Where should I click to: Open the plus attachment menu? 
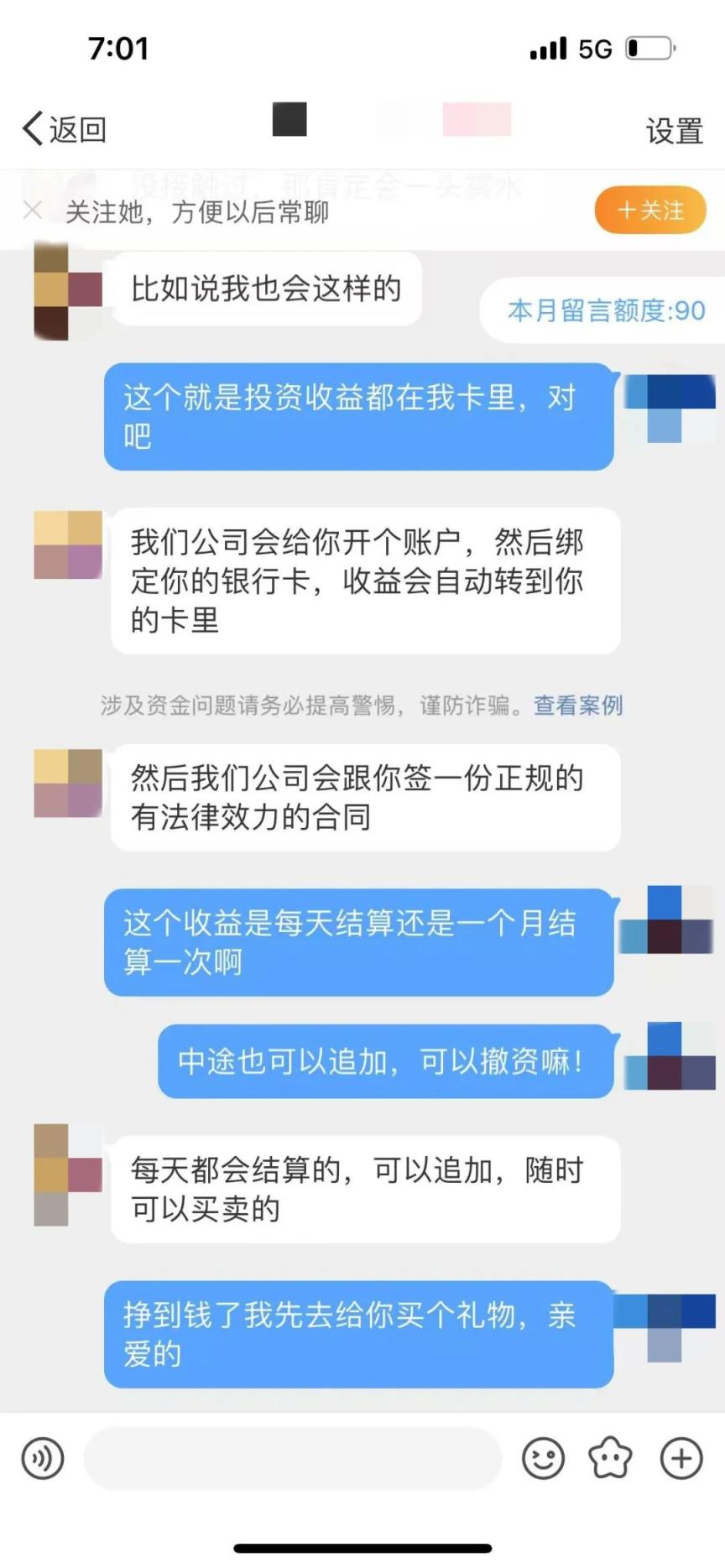pyautogui.click(x=681, y=1458)
